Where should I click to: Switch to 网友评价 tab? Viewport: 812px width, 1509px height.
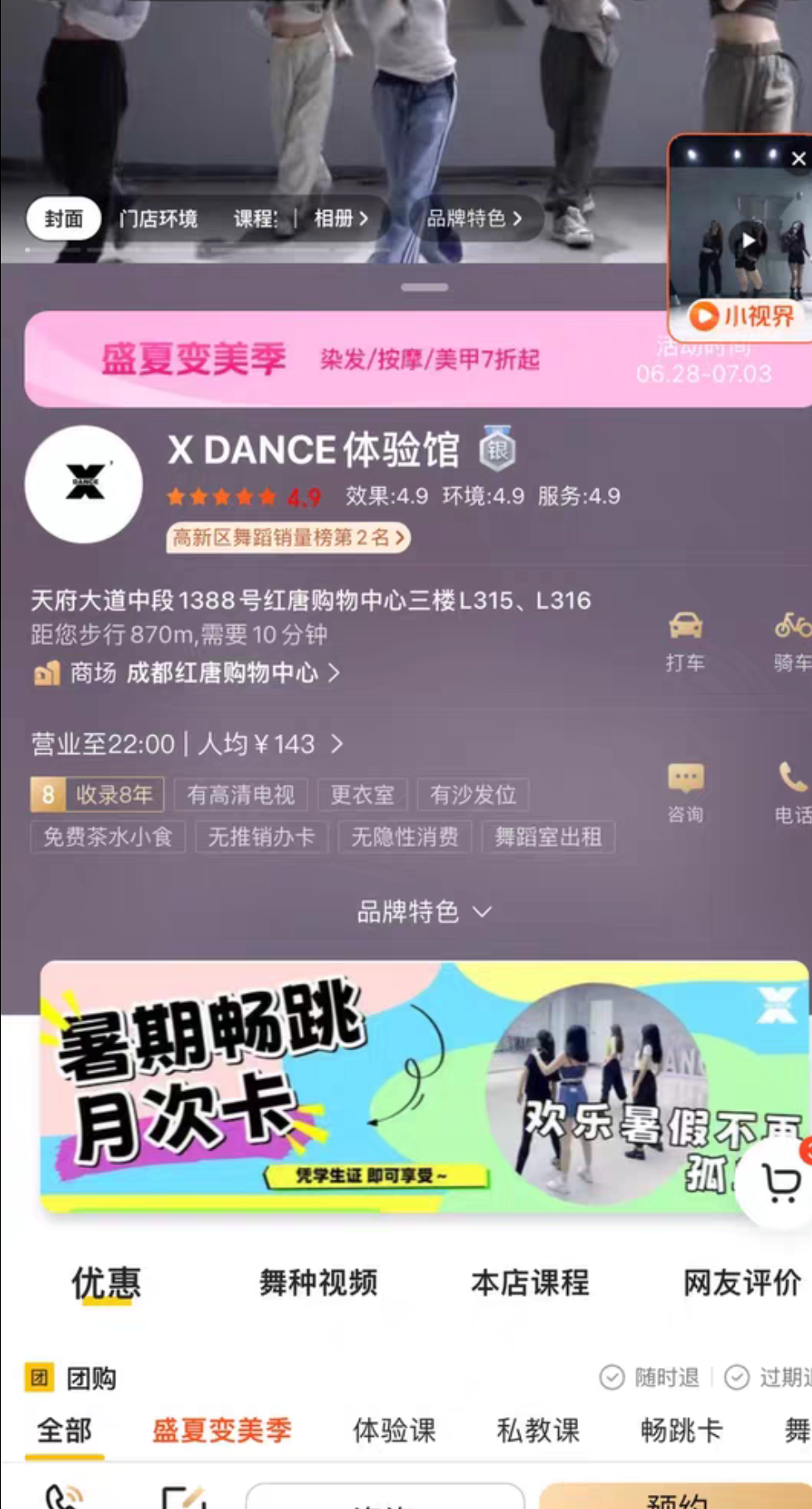click(741, 1283)
